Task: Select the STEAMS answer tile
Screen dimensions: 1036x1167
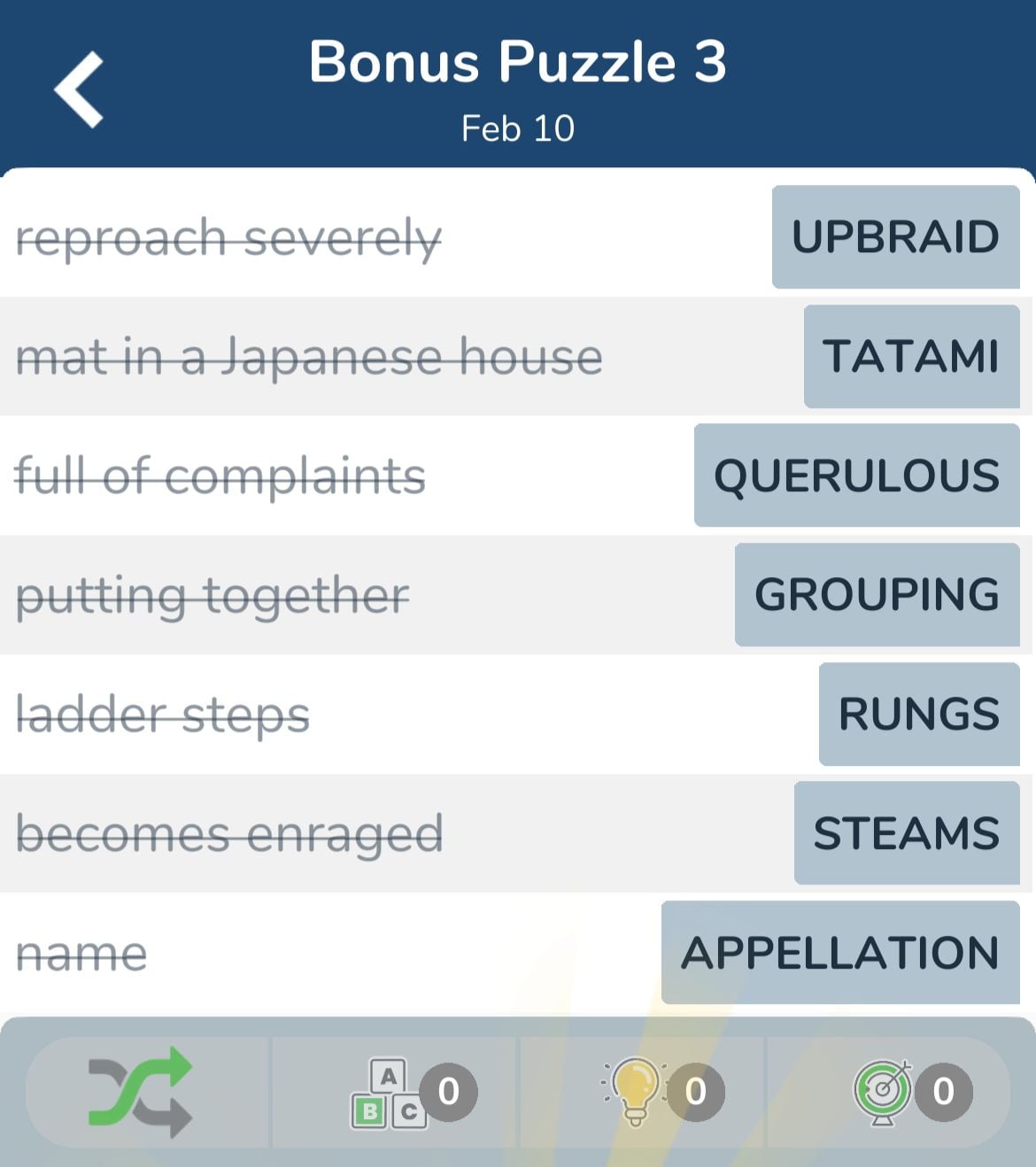Action: (906, 833)
